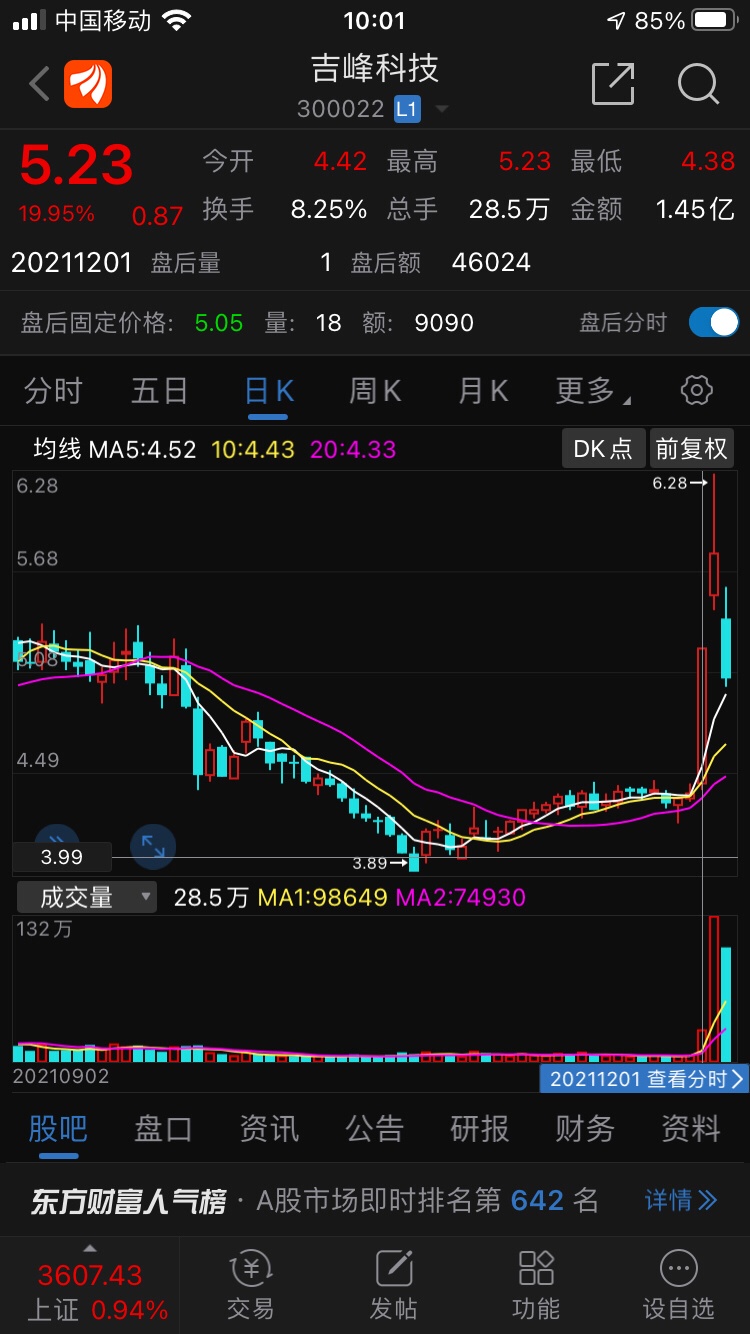Change the 前复权 adjustment option
The width and height of the screenshot is (750, 1334).
coord(691,449)
